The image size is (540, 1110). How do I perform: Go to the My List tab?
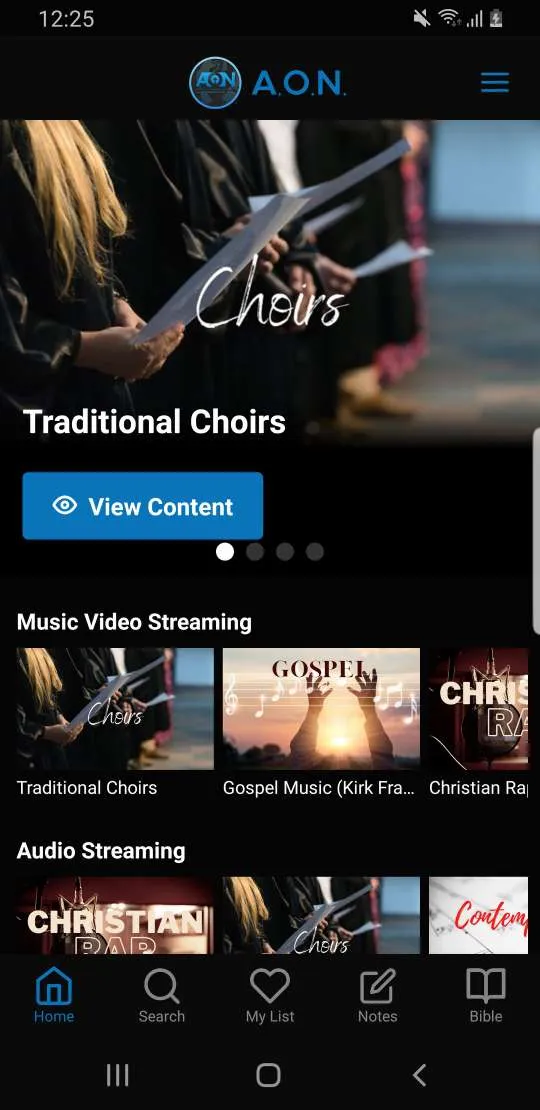pos(270,995)
